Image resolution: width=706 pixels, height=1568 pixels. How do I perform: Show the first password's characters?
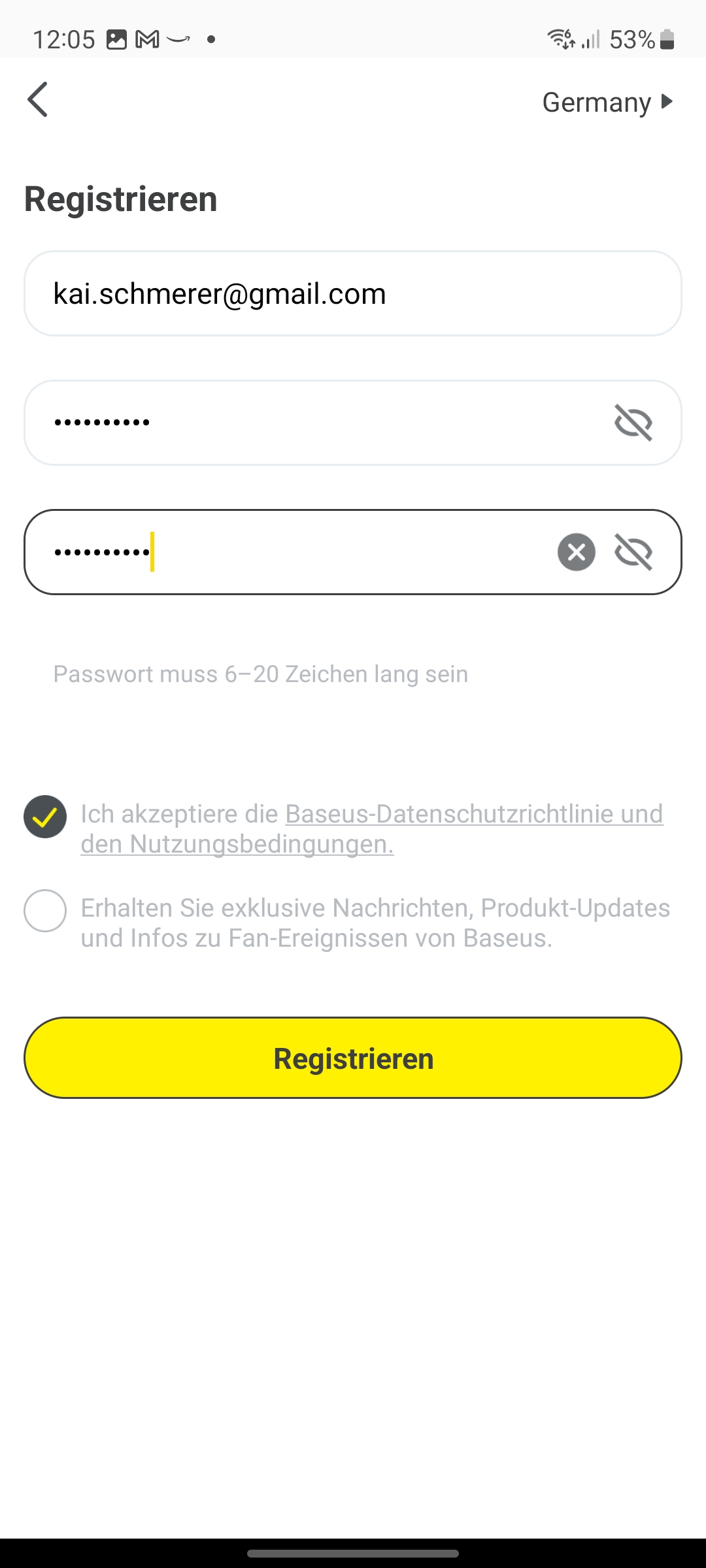tap(633, 423)
